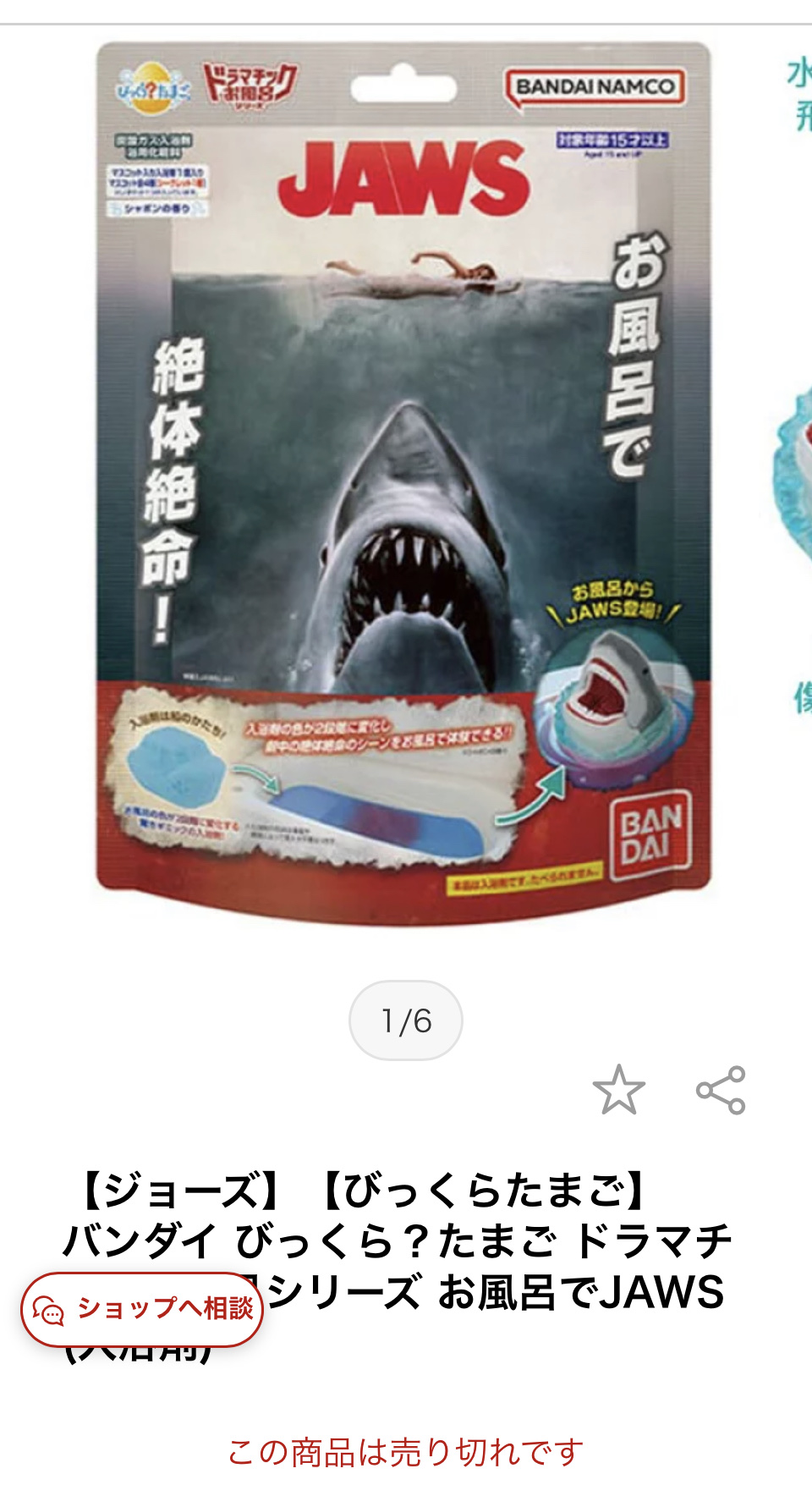Share this JAWS bath product
Image resolution: width=812 pixels, height=1496 pixels.
[721, 1090]
